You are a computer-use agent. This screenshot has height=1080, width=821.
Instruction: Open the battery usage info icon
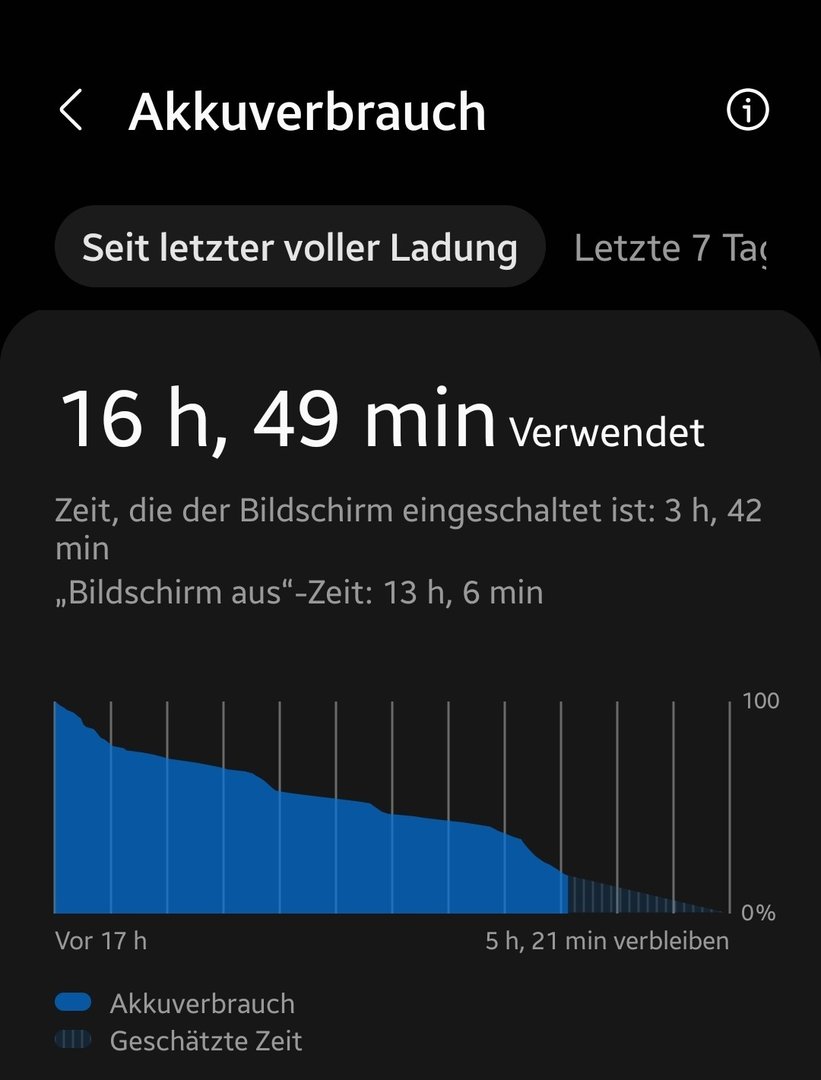(747, 111)
